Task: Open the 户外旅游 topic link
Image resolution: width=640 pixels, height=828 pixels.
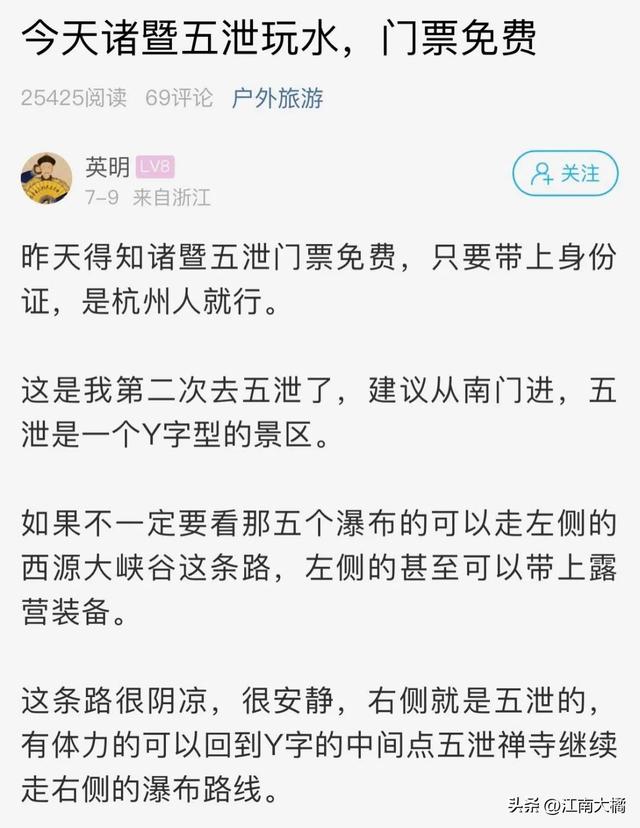Action: click(x=277, y=98)
